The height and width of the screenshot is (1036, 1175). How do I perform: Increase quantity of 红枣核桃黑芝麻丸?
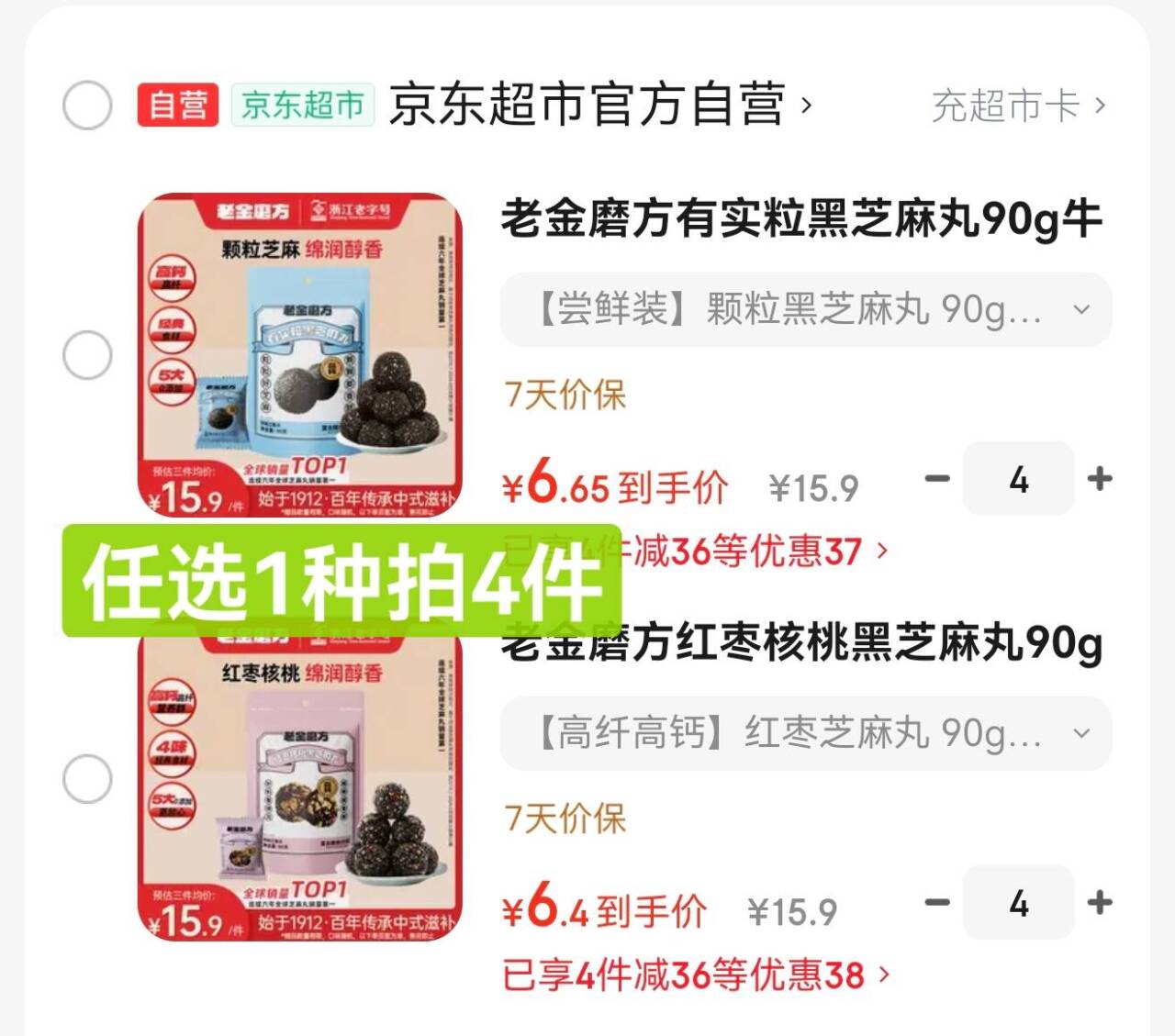[x=1099, y=902]
